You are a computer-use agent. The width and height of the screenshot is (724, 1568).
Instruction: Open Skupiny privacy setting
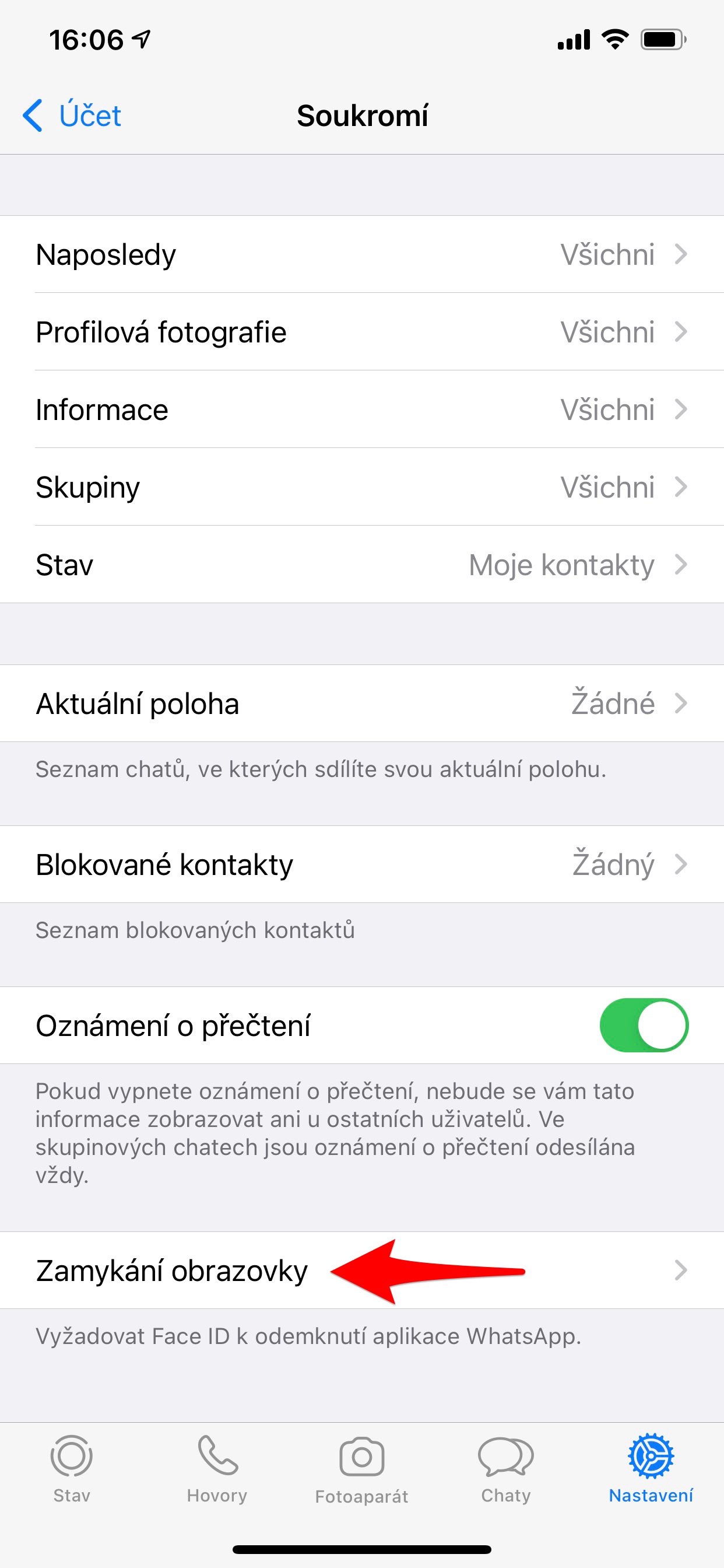click(361, 488)
